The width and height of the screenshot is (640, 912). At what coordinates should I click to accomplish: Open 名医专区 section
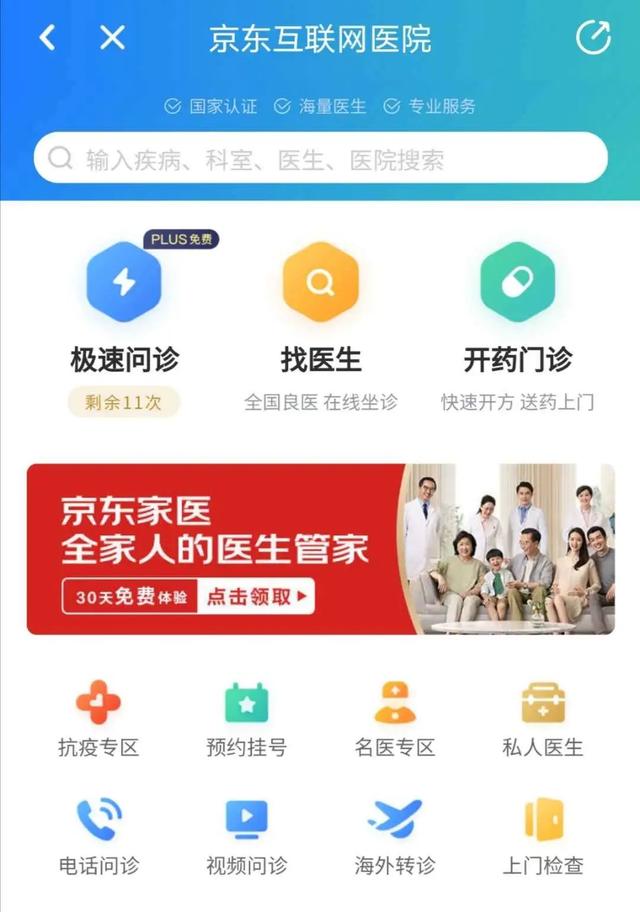(394, 718)
